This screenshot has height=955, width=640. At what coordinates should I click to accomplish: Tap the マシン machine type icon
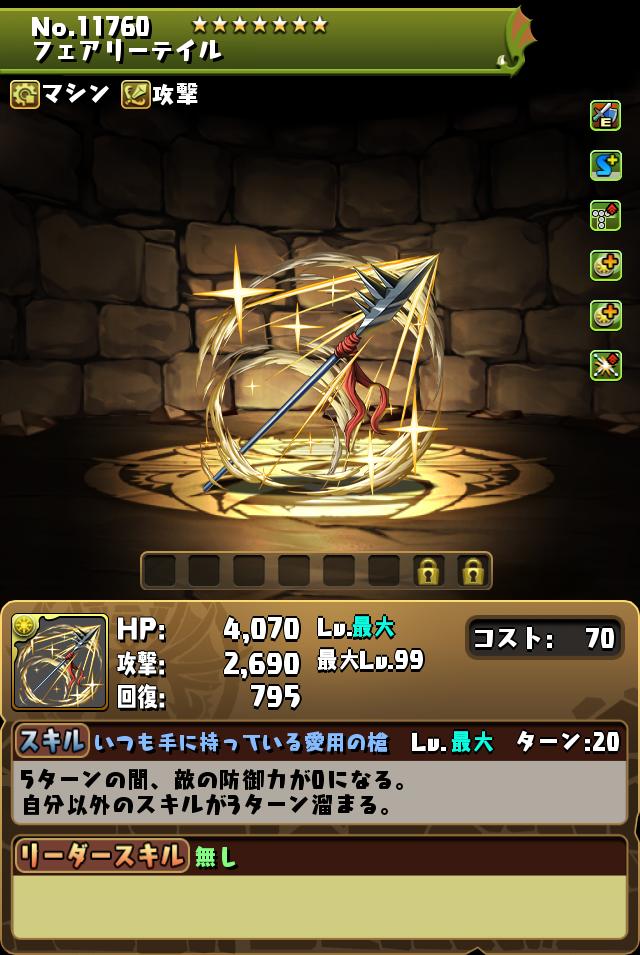(x=25, y=94)
